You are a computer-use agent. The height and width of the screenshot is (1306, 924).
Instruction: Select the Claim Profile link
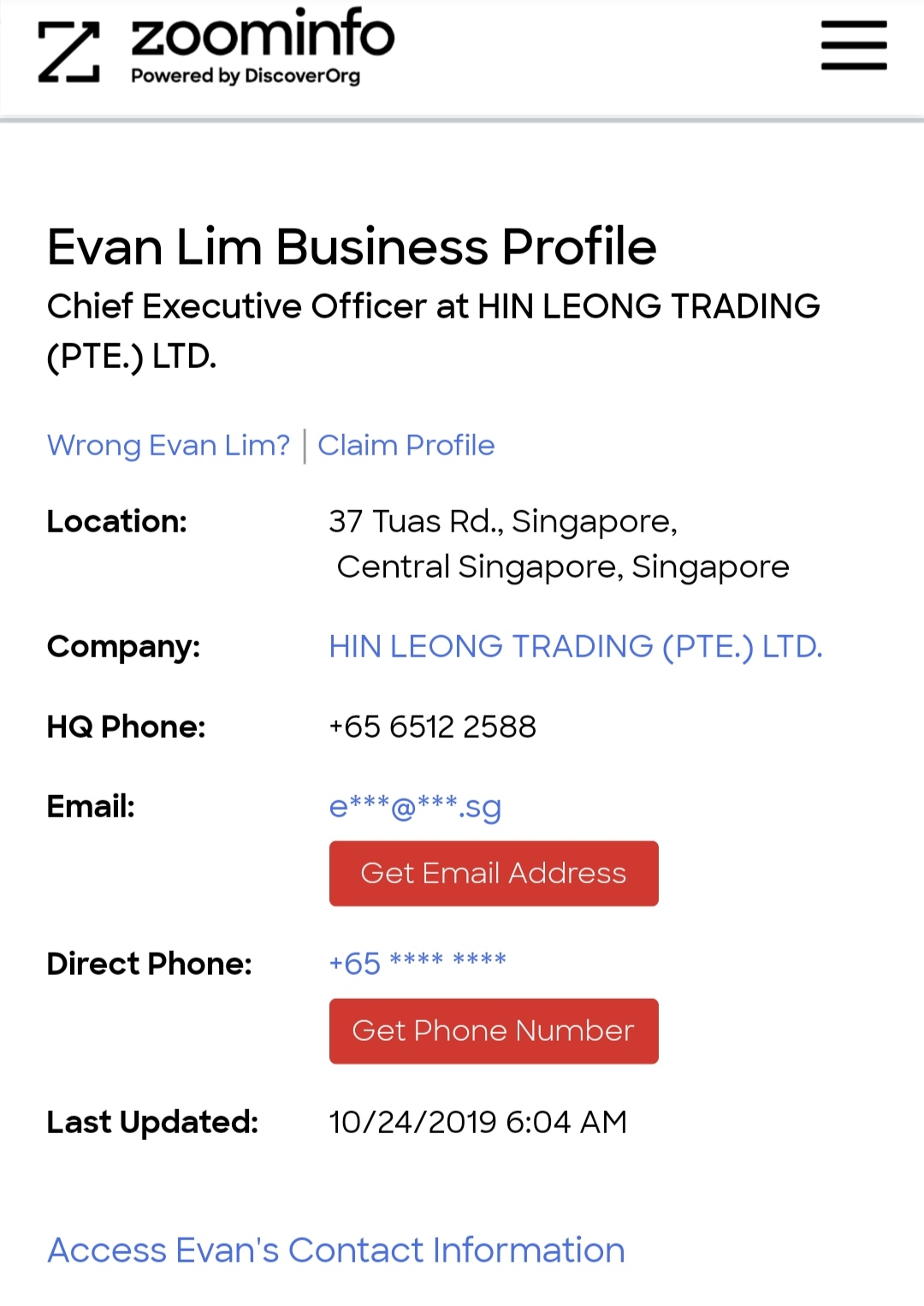[x=406, y=445]
